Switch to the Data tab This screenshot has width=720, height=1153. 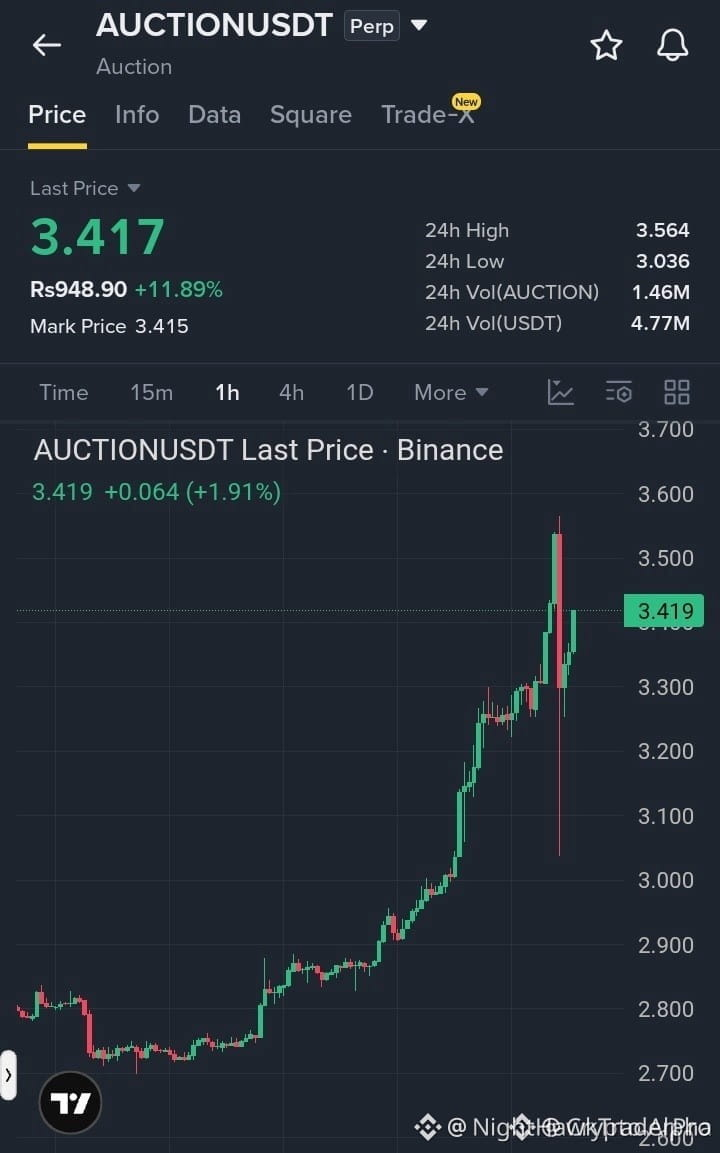click(x=214, y=115)
